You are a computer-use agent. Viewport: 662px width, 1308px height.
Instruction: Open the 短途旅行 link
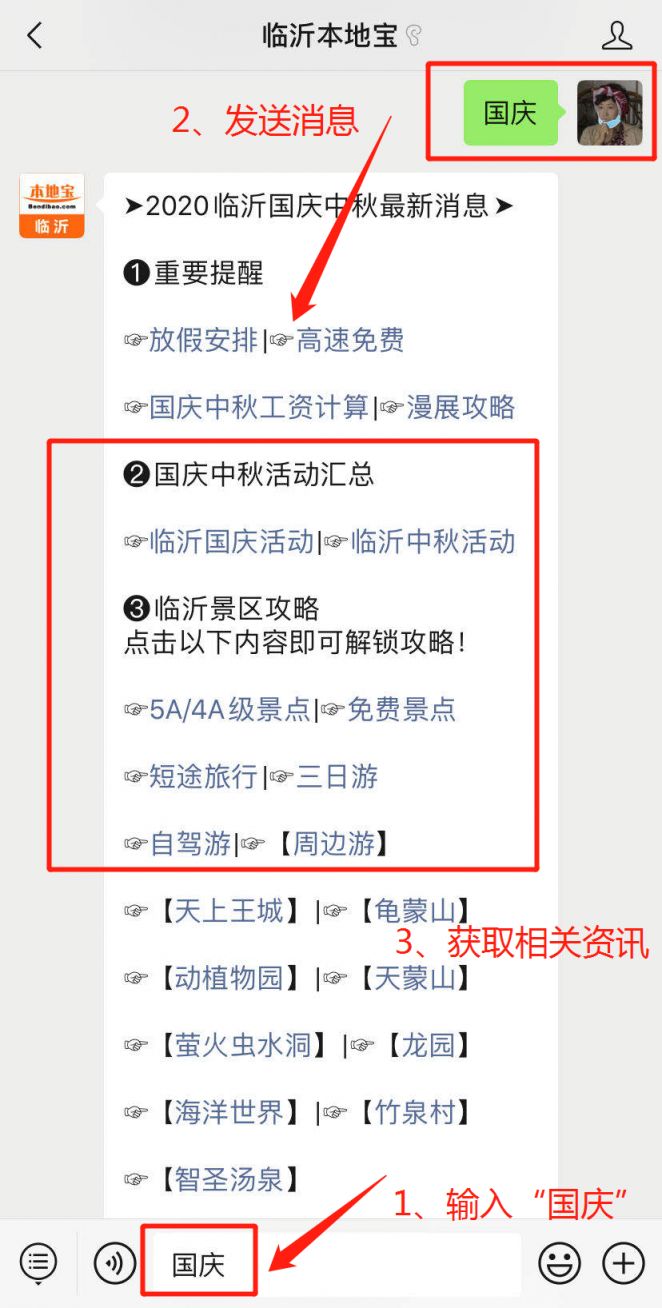(x=204, y=777)
